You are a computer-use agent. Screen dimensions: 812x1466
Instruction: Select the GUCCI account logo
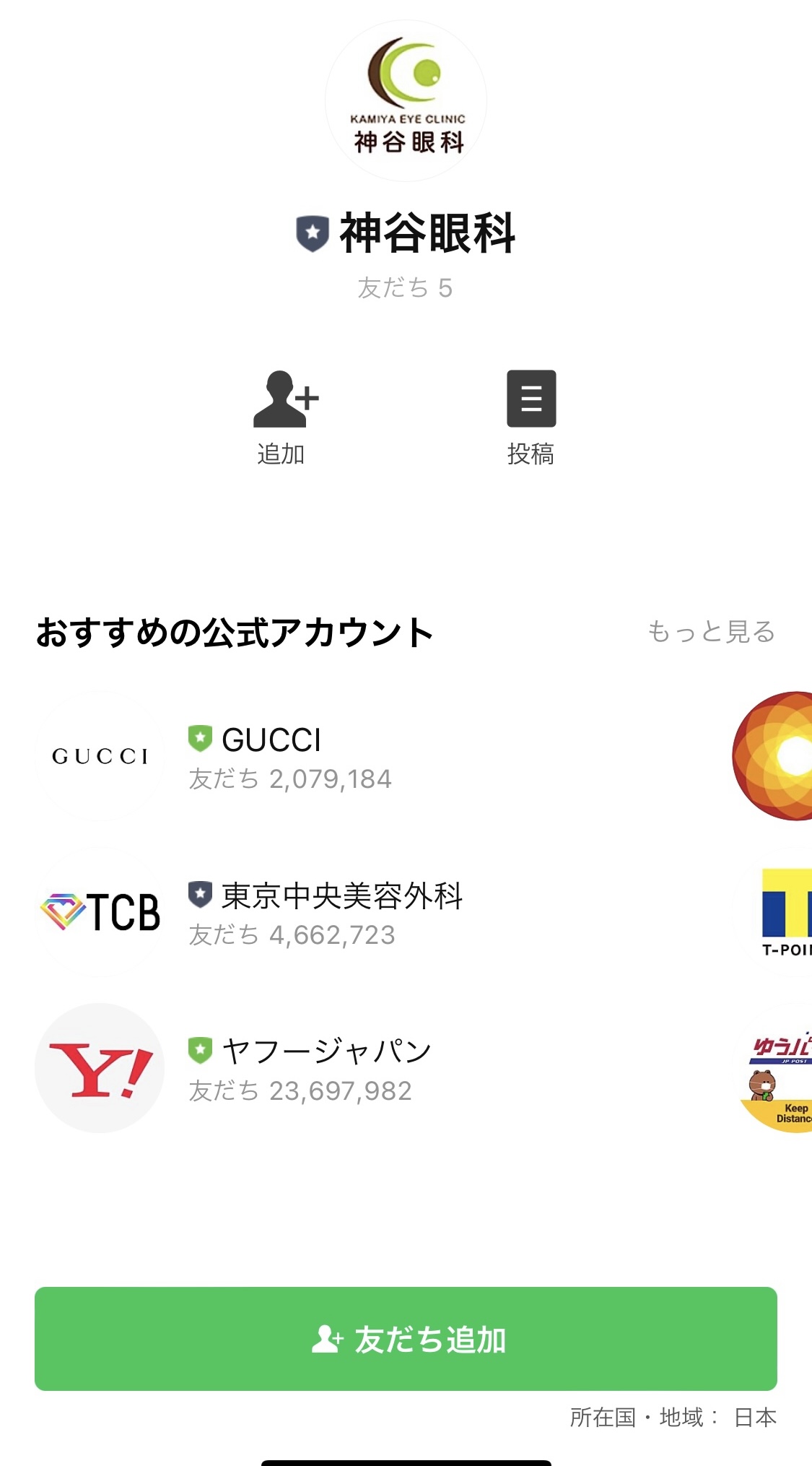pyautogui.click(x=100, y=755)
